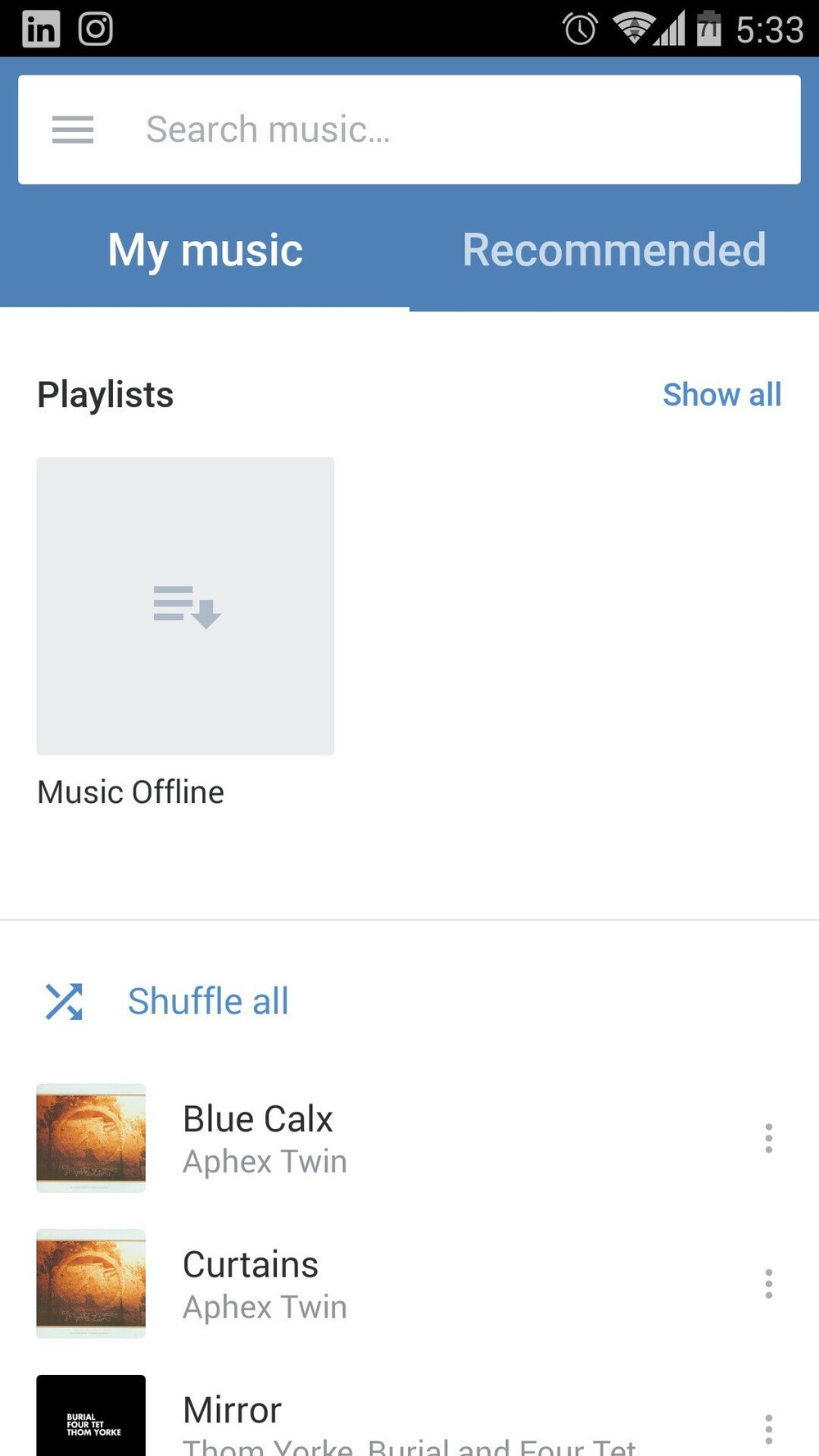The height and width of the screenshot is (1456, 819).
Task: Switch to the Recommended tab
Action: point(614,250)
